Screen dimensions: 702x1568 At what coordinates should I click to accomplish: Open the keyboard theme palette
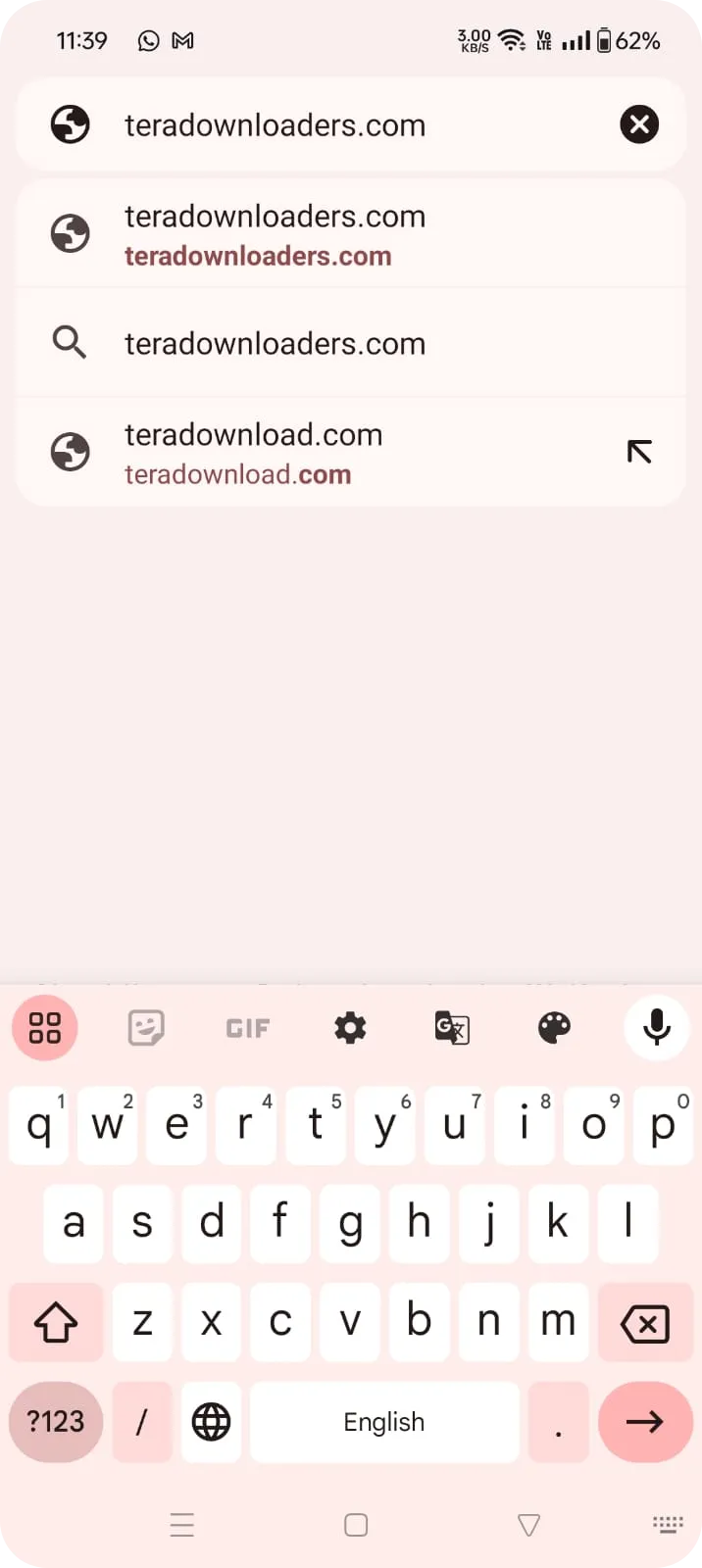[x=554, y=1028]
